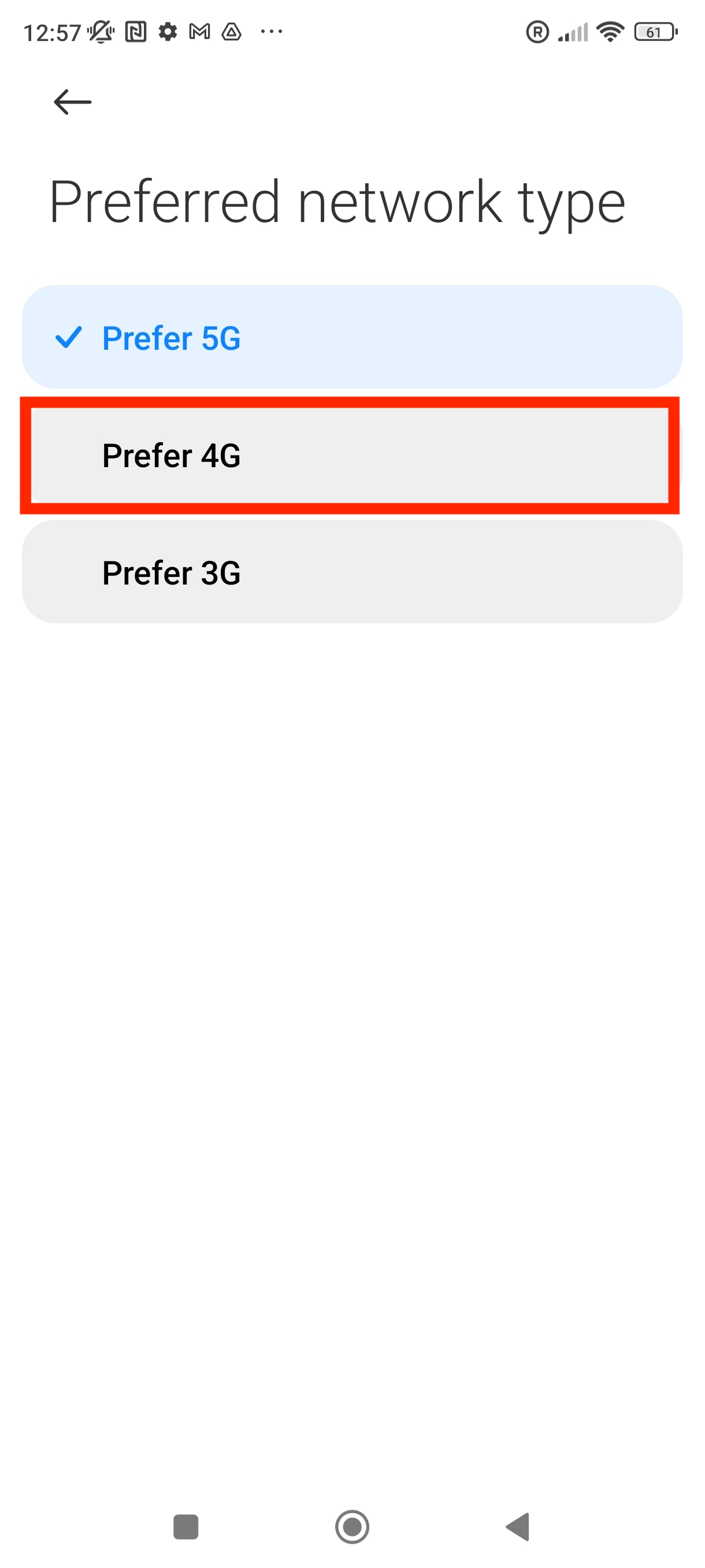Screen dimensions: 705x1568
Task: Tap the system home button
Action: point(352,1526)
